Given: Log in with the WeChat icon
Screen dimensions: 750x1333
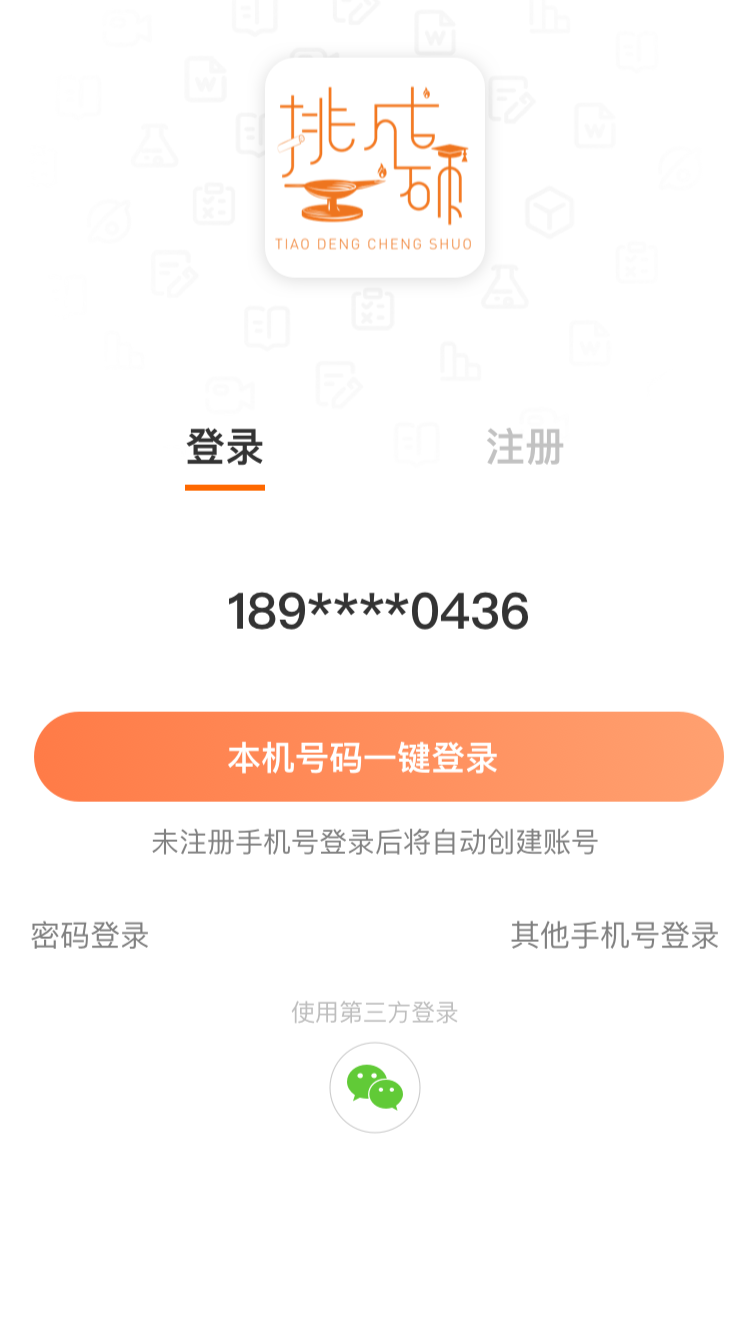Looking at the screenshot, I should click(x=375, y=1088).
